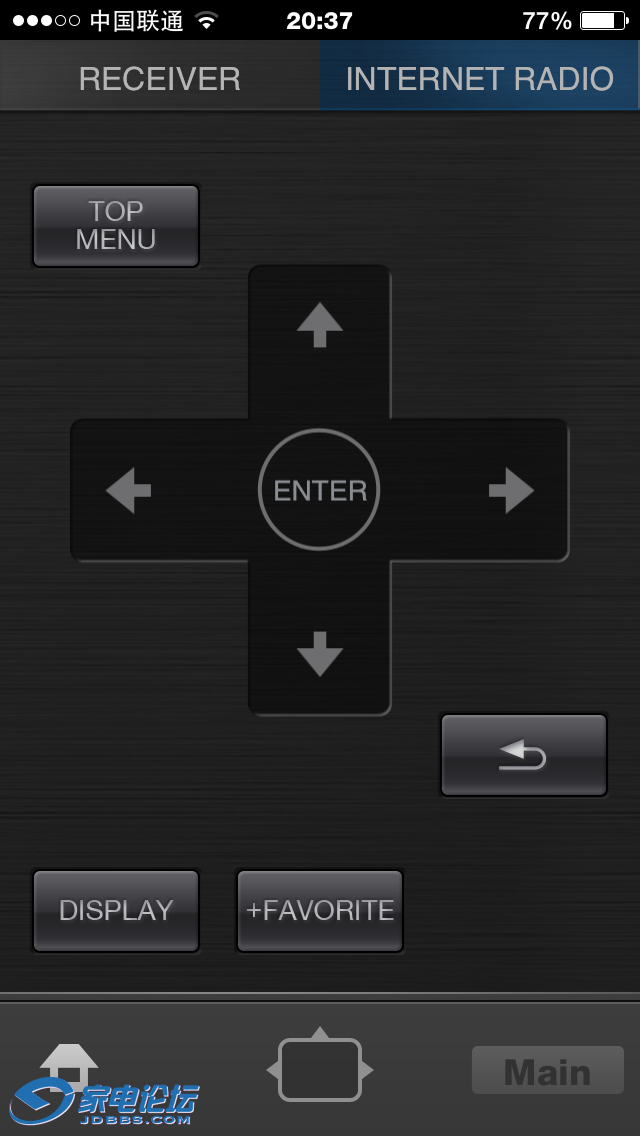Screen dimensions: 640x1136
Task: Go back with the return arrow button
Action: pos(523,756)
